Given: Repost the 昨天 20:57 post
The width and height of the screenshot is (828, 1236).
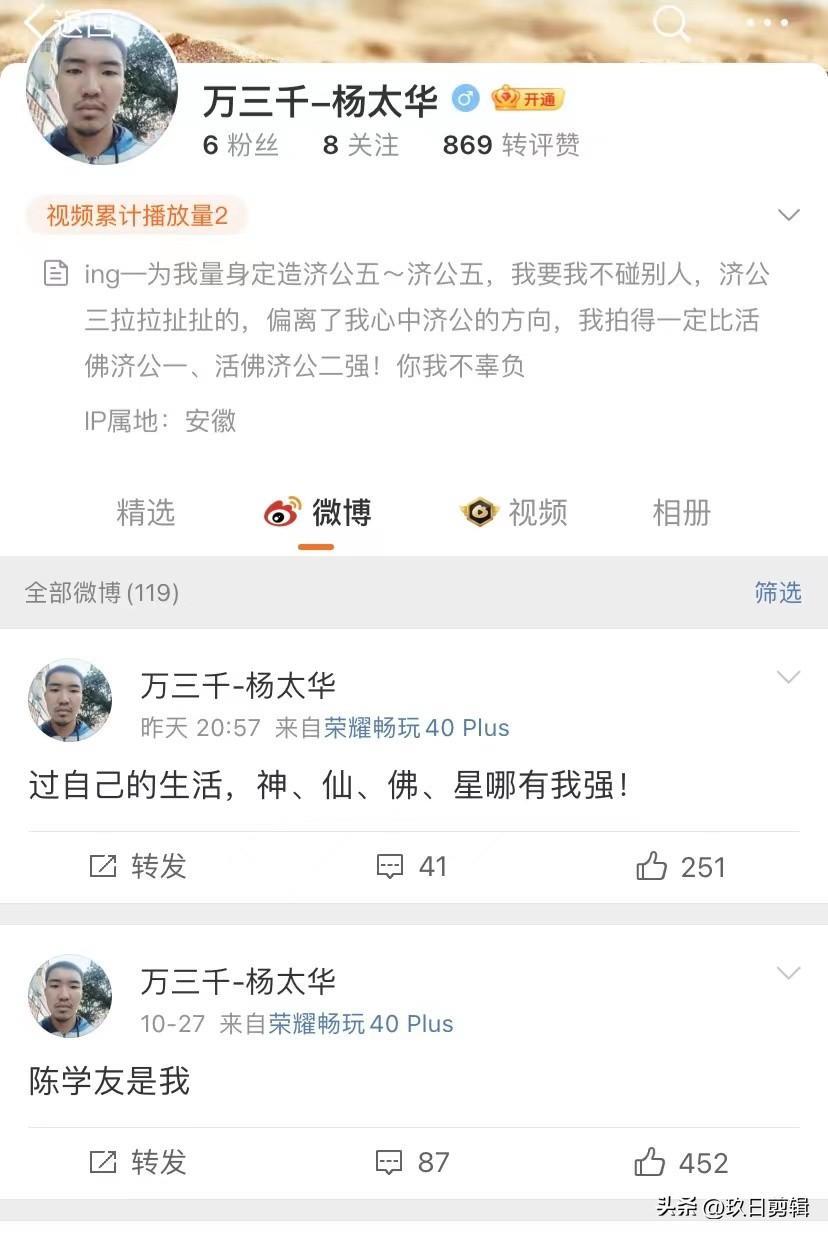Looking at the screenshot, I should 138,866.
